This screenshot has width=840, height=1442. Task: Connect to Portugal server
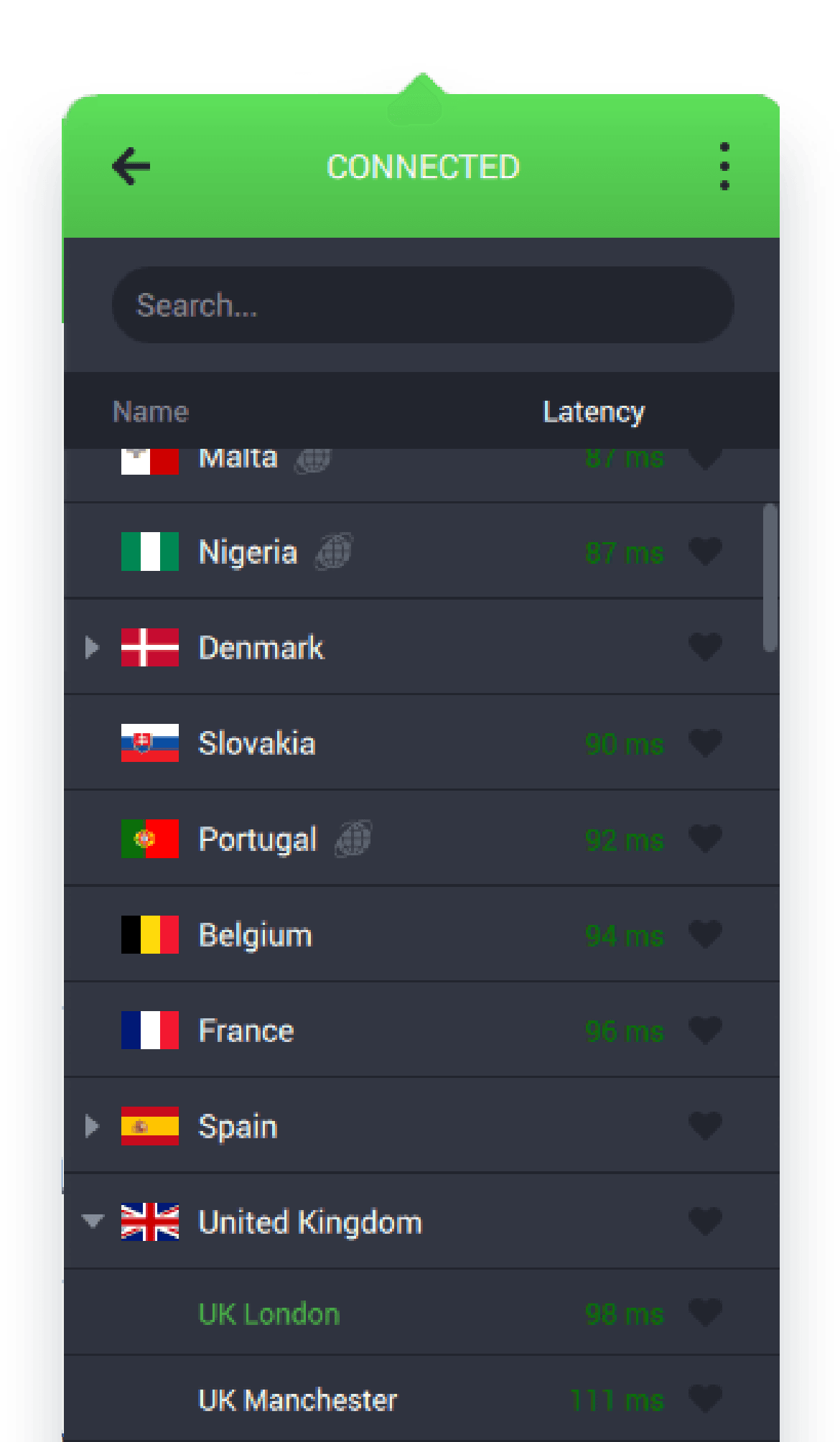(x=257, y=839)
